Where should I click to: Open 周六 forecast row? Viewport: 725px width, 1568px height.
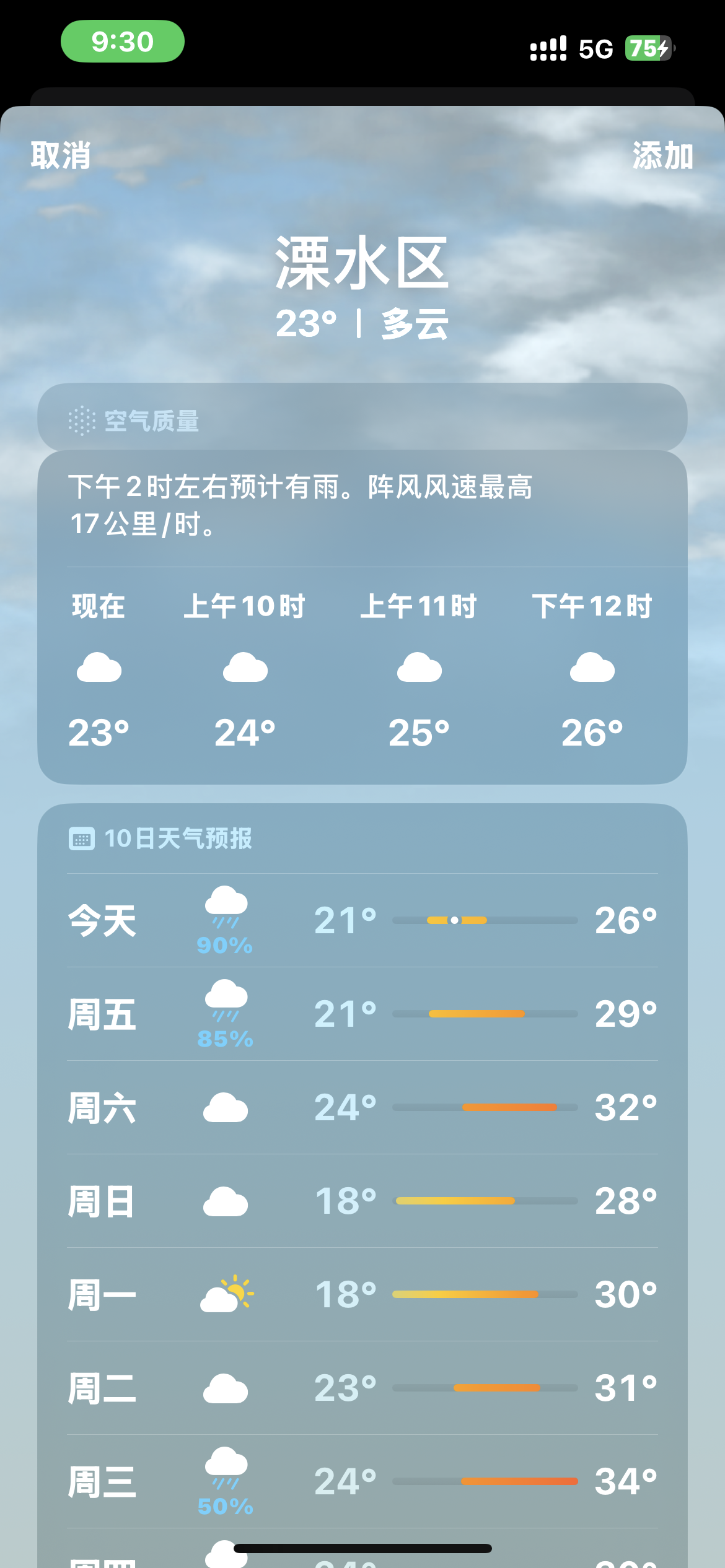362,1107
